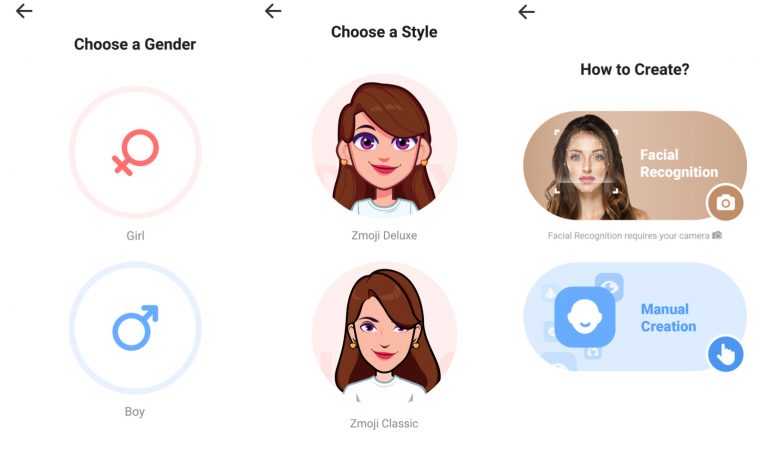Go back from How to Create screen
Viewport: 768px width, 454px height.
[x=526, y=12]
